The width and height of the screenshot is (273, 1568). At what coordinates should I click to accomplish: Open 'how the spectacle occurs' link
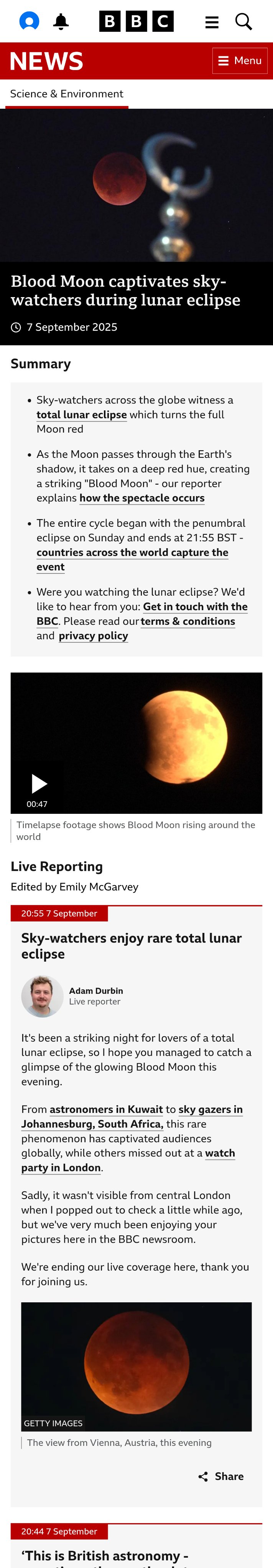click(142, 498)
